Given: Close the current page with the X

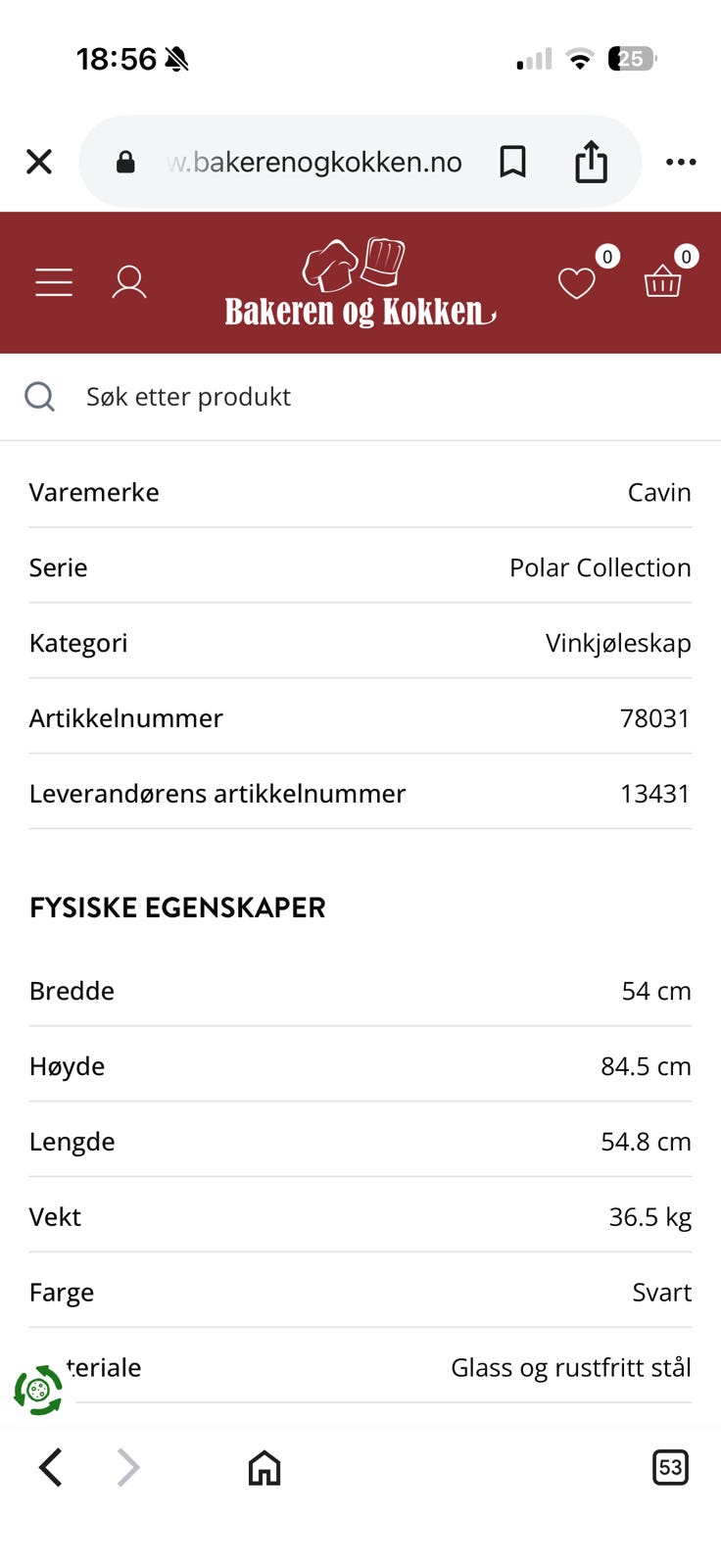Looking at the screenshot, I should [38, 161].
